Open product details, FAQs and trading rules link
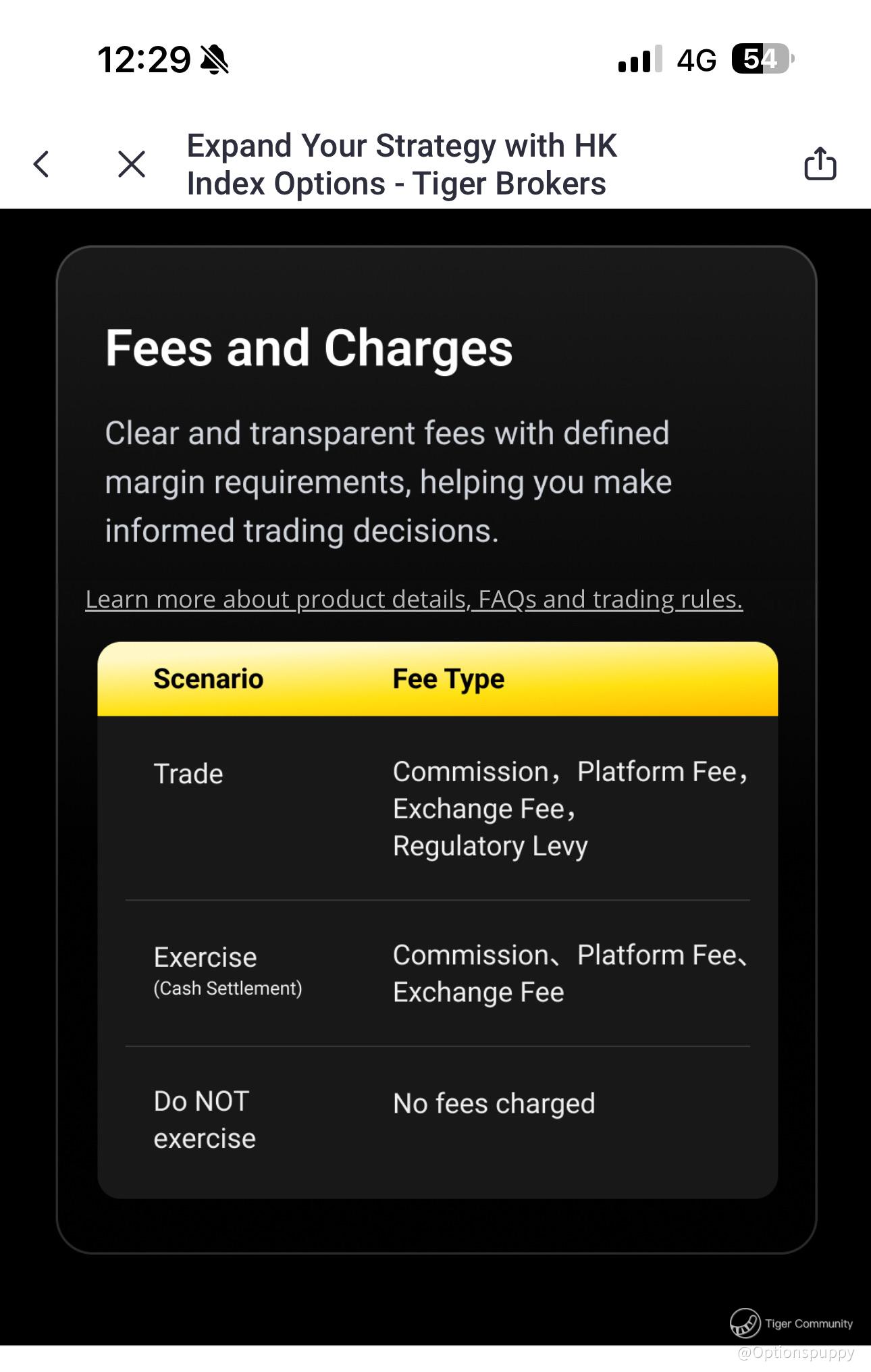 point(414,600)
